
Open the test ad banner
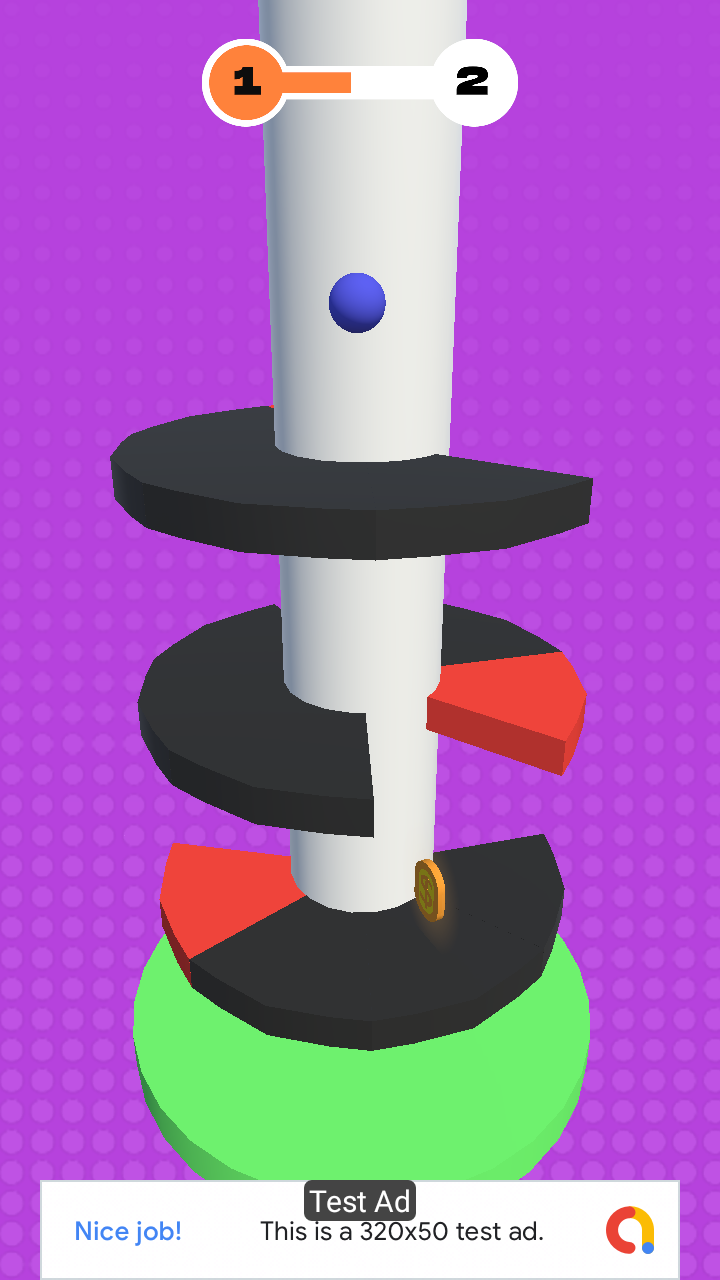tap(360, 1230)
